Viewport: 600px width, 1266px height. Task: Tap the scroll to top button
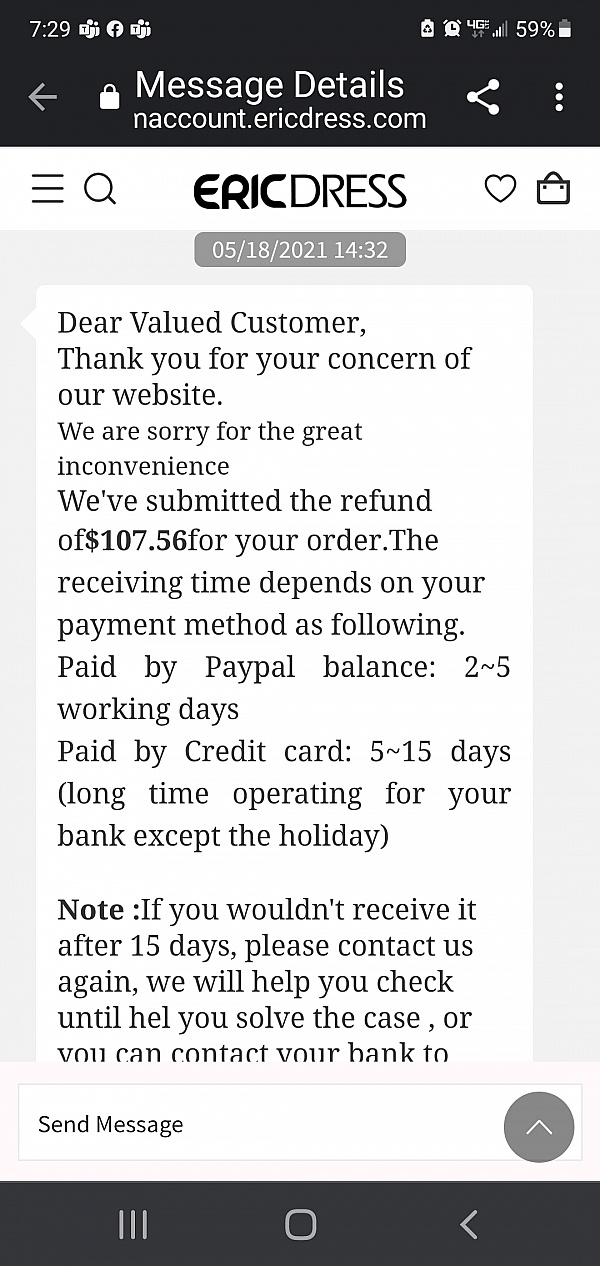(x=538, y=1127)
